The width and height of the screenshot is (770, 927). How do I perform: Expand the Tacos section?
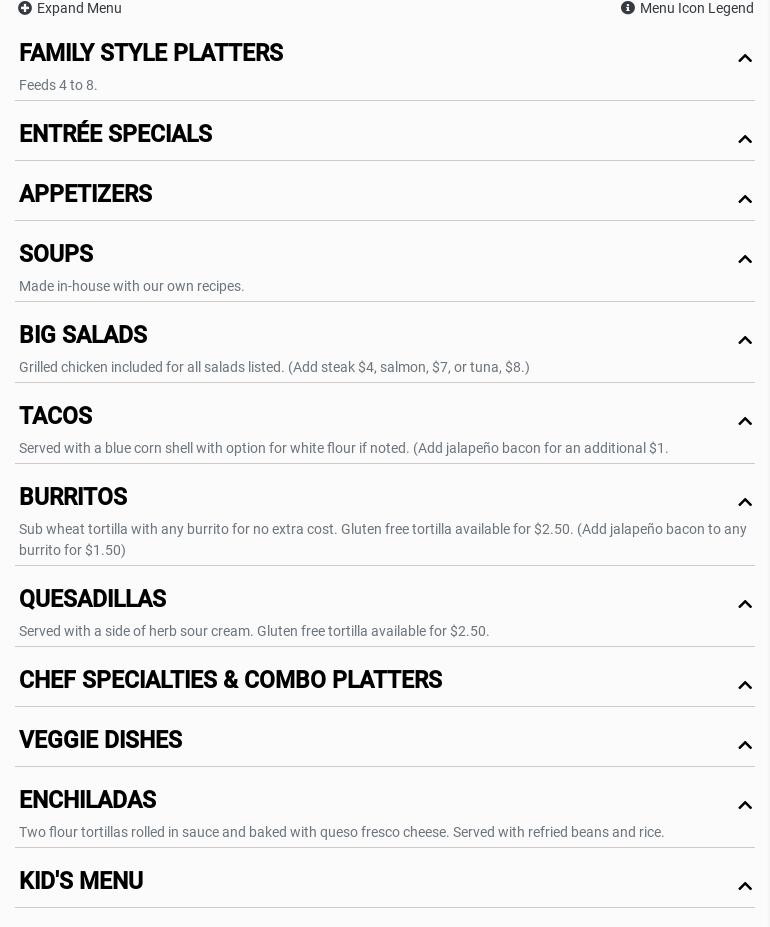[x=56, y=417]
